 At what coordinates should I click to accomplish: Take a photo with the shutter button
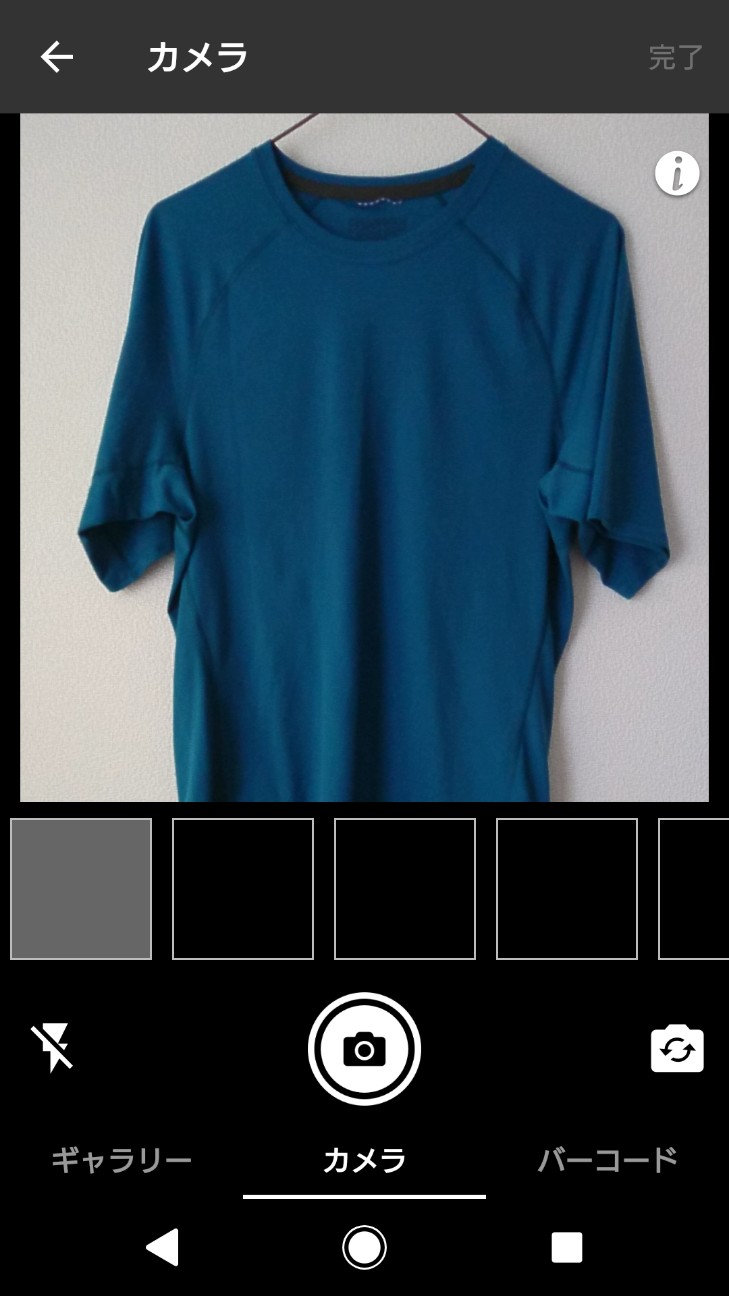point(364,1049)
